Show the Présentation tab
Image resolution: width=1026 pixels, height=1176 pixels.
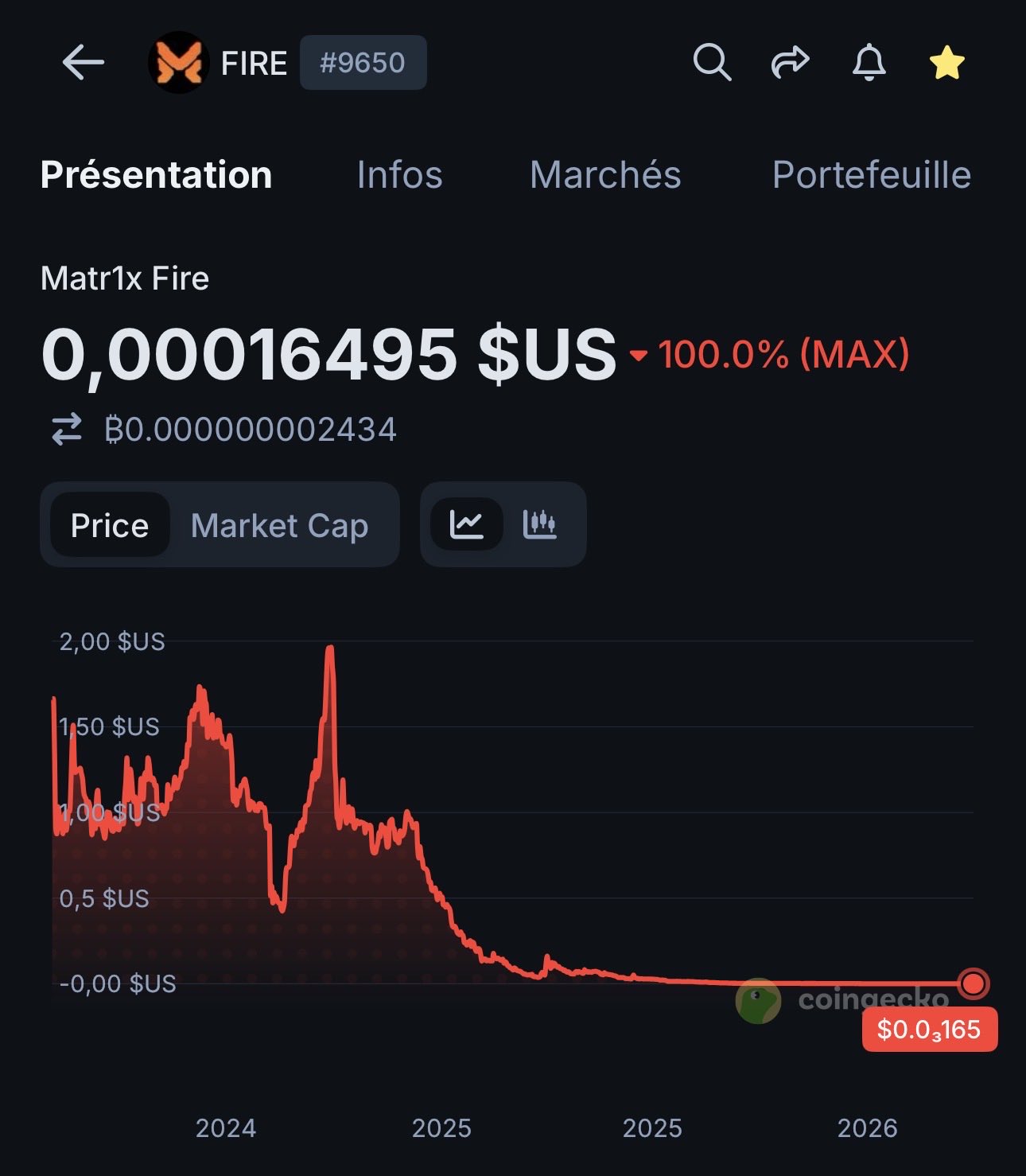pyautogui.click(x=156, y=175)
